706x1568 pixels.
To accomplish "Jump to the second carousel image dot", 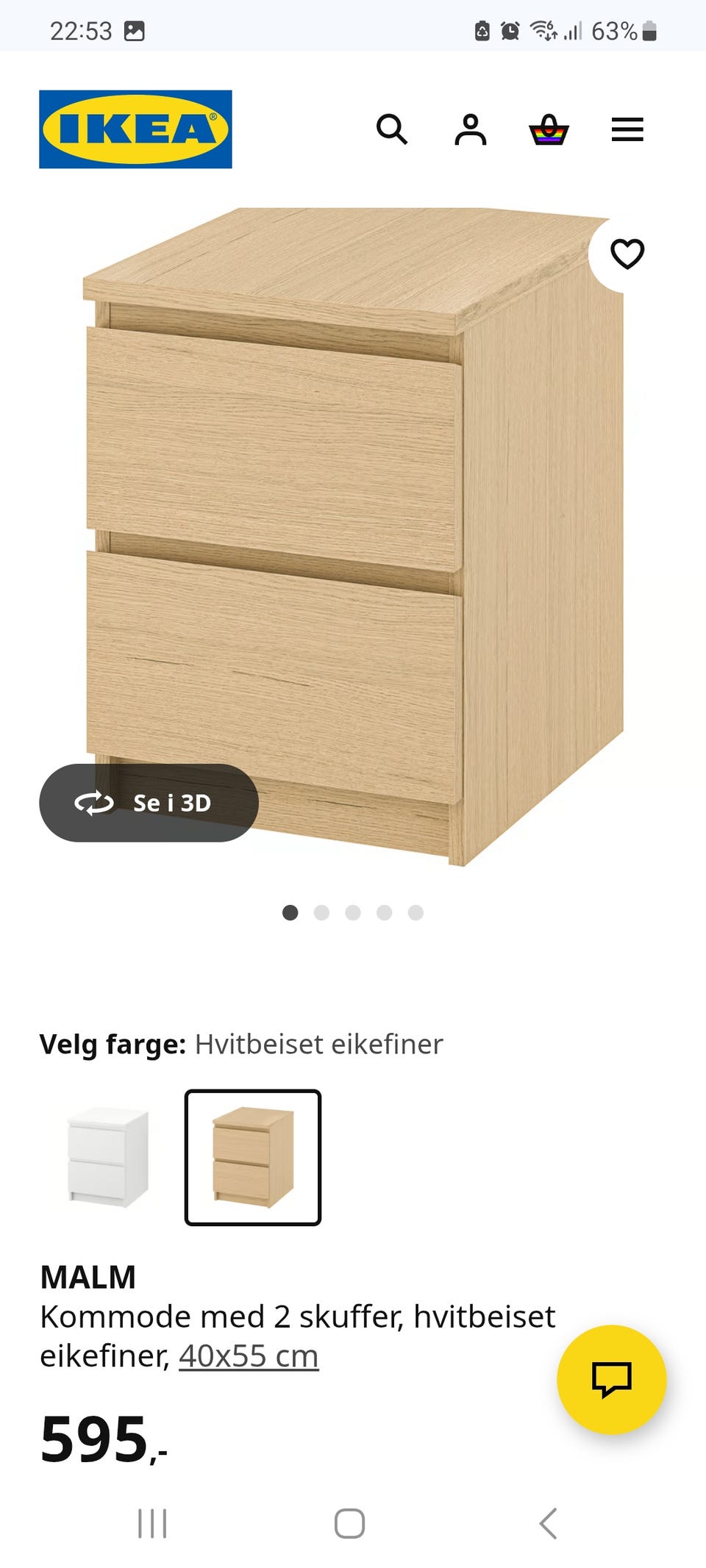I will [321, 912].
